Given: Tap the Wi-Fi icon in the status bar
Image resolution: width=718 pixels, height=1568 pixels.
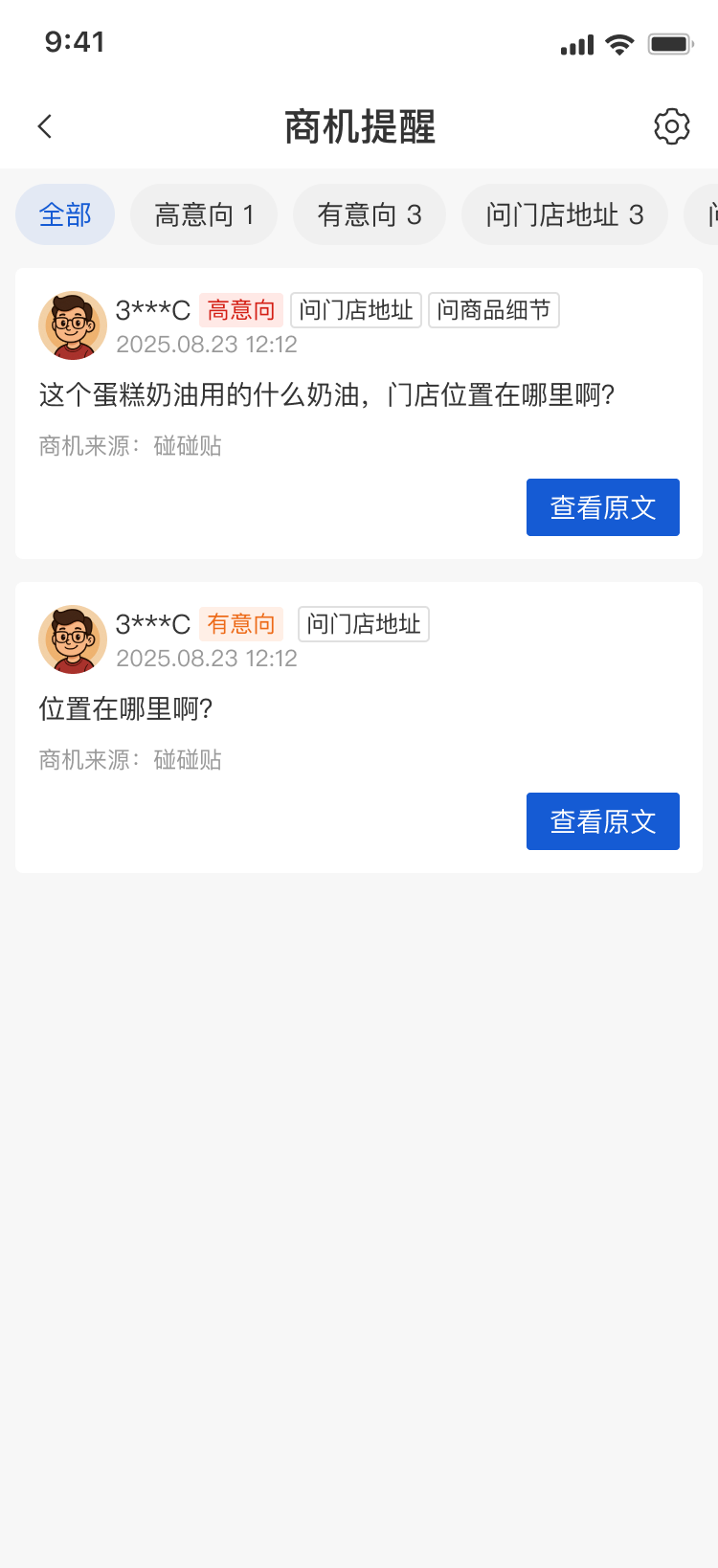Looking at the screenshot, I should point(618,42).
